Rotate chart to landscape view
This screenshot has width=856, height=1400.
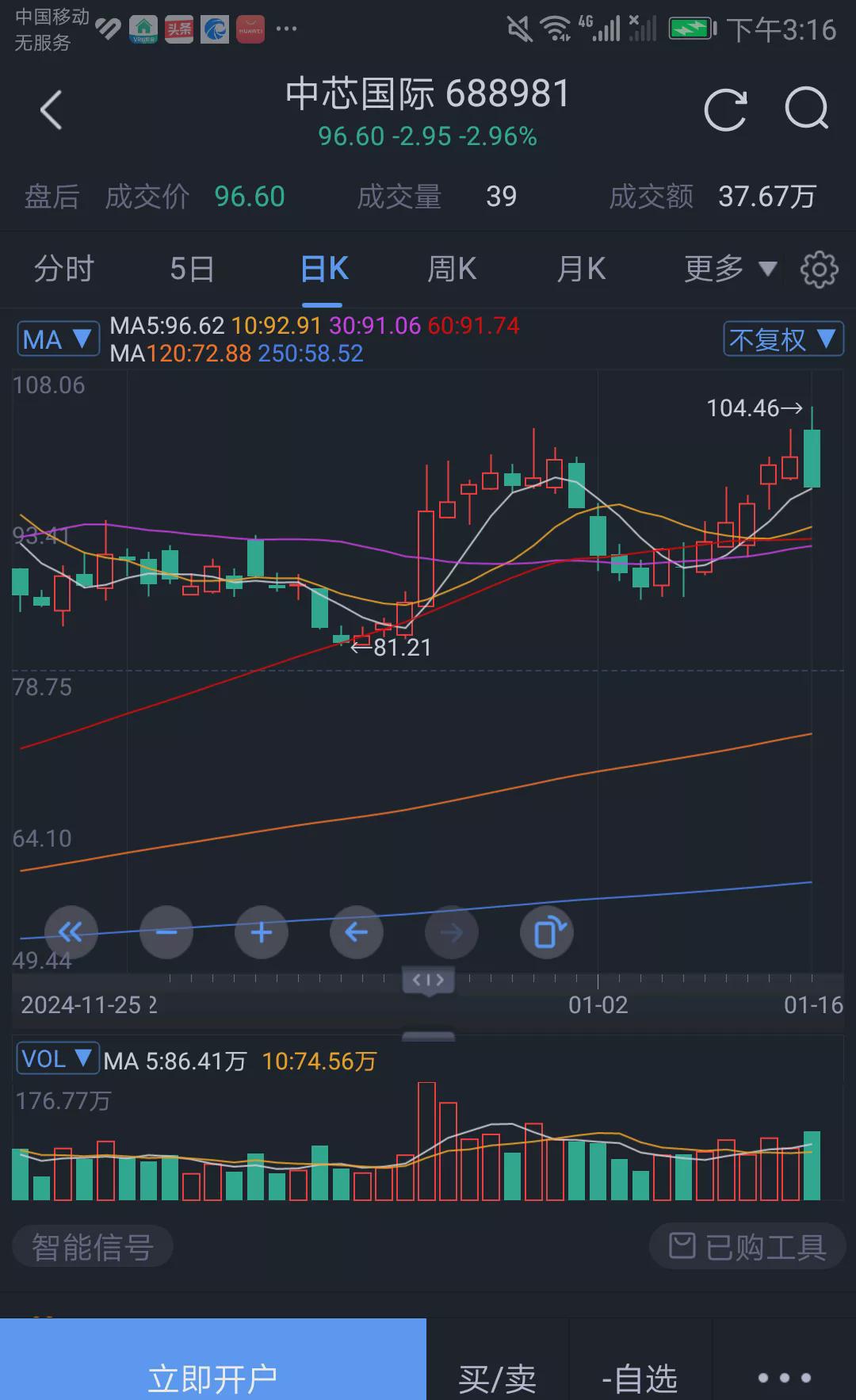(547, 932)
